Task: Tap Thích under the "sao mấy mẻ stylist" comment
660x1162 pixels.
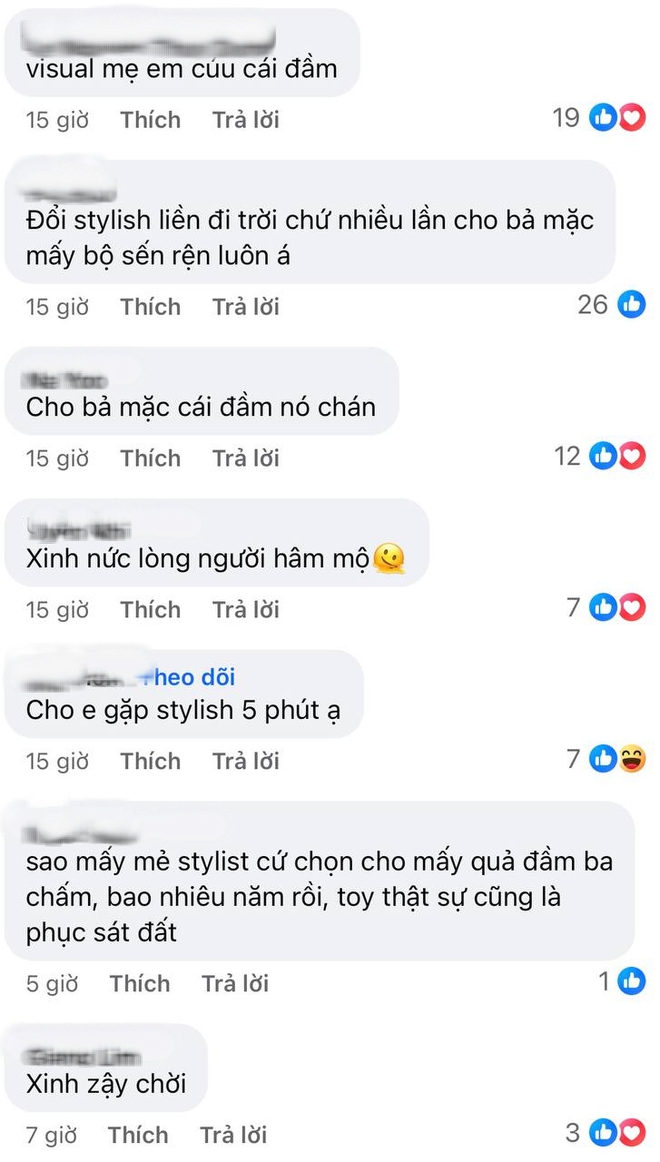Action: (x=140, y=984)
